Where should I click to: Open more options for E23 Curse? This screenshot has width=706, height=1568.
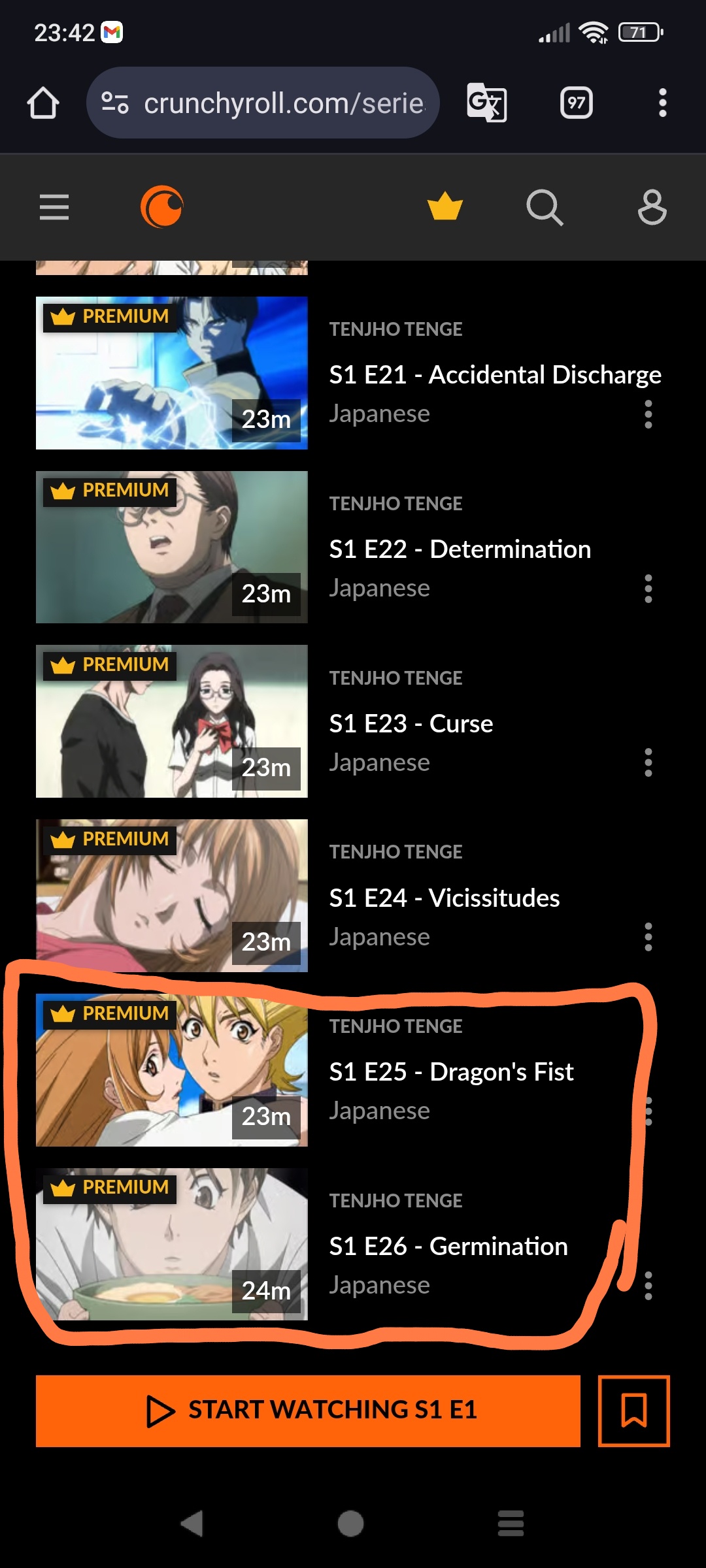[x=648, y=762]
